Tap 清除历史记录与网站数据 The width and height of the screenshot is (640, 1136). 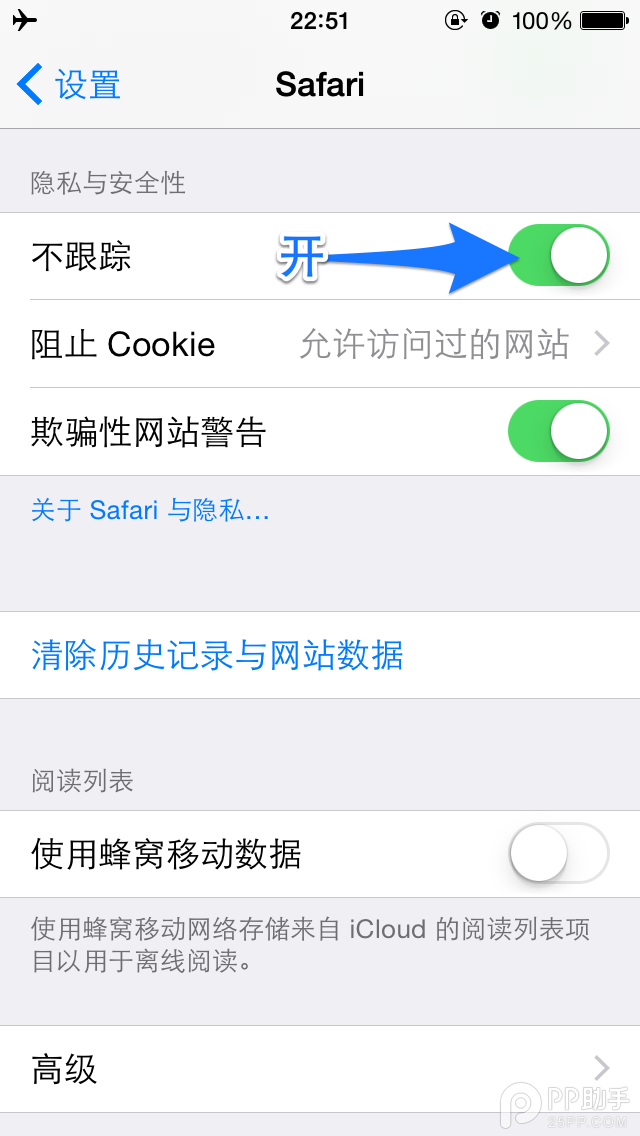217,656
